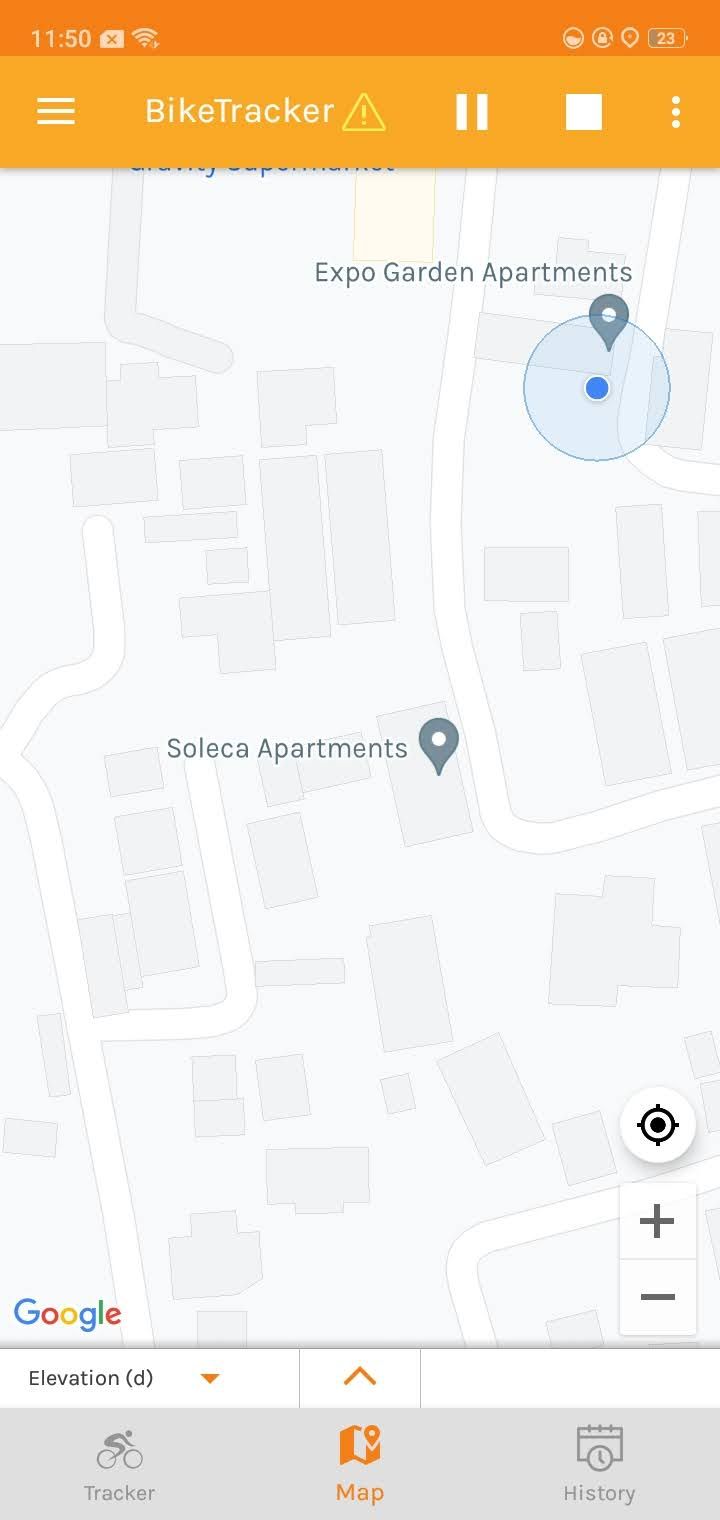Open the overflow options menu
The image size is (720, 1520).
(x=676, y=111)
